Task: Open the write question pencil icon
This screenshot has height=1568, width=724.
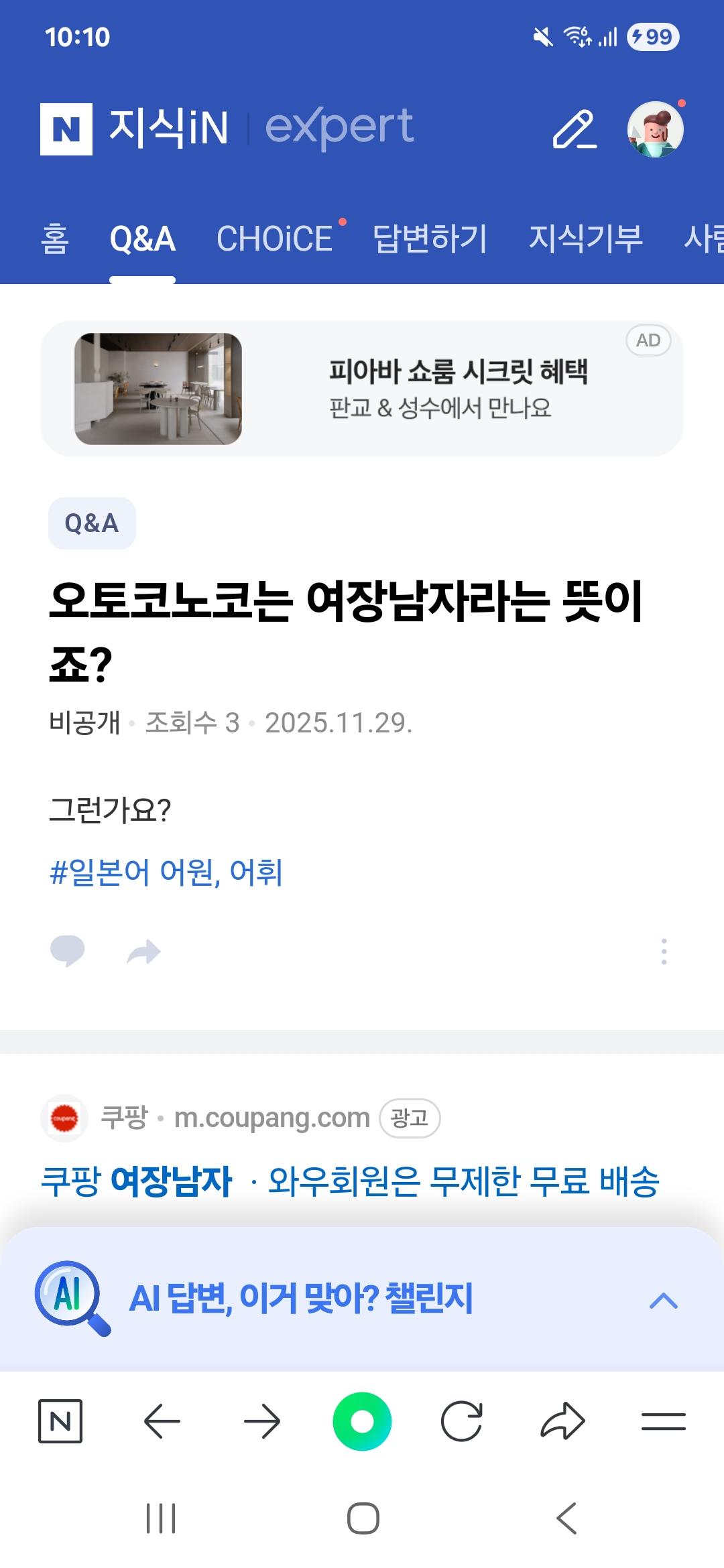Action: (x=575, y=129)
